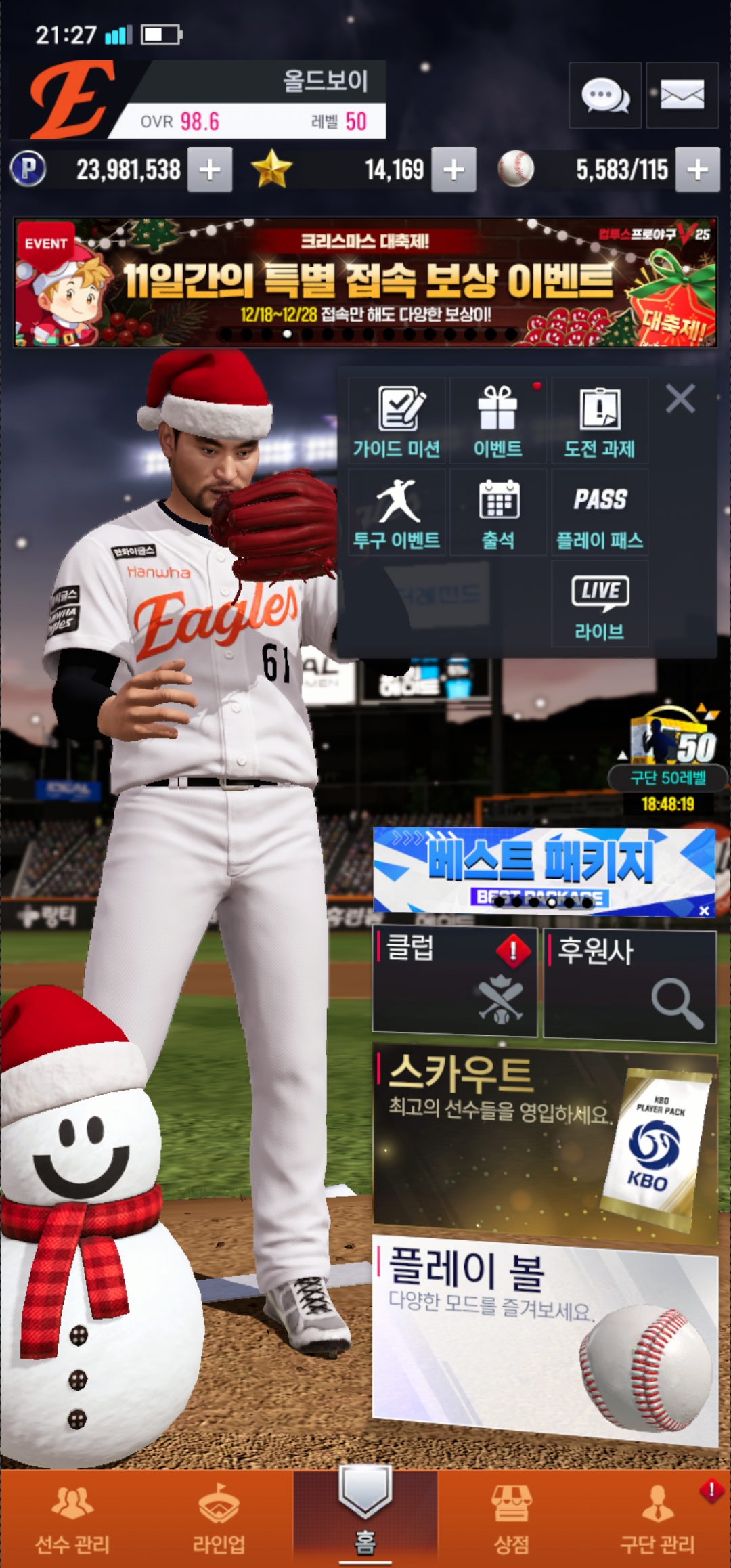Check 출석 attendance calendar
Viewport: 731px width, 1568px height.
point(498,513)
